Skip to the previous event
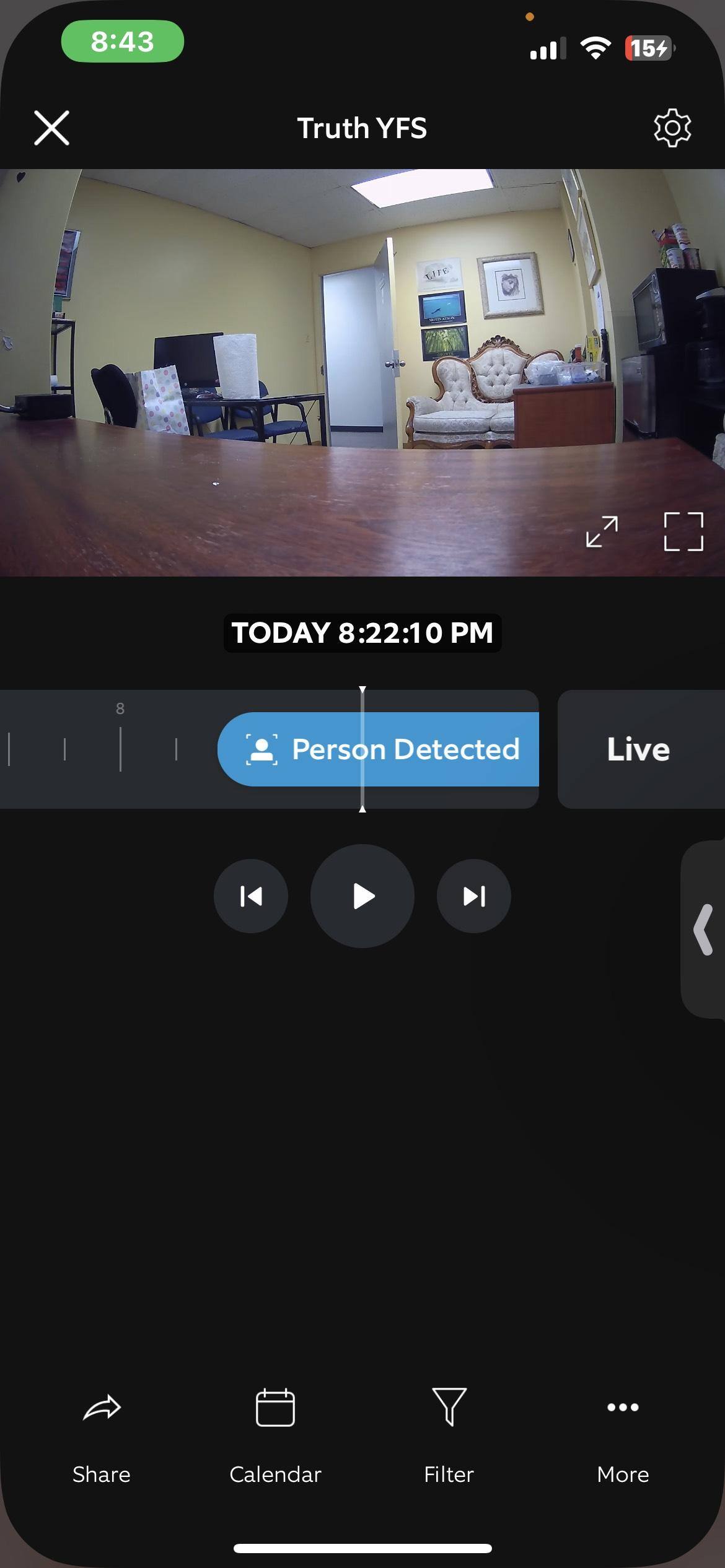Viewport: 725px width, 1568px height. click(251, 896)
